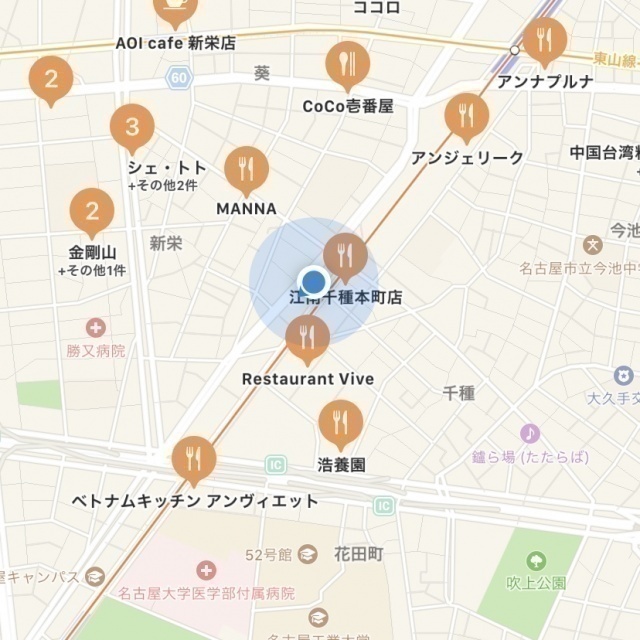Open the Restaurant Vive map pin
Screen dimensions: 640x640
point(308,338)
